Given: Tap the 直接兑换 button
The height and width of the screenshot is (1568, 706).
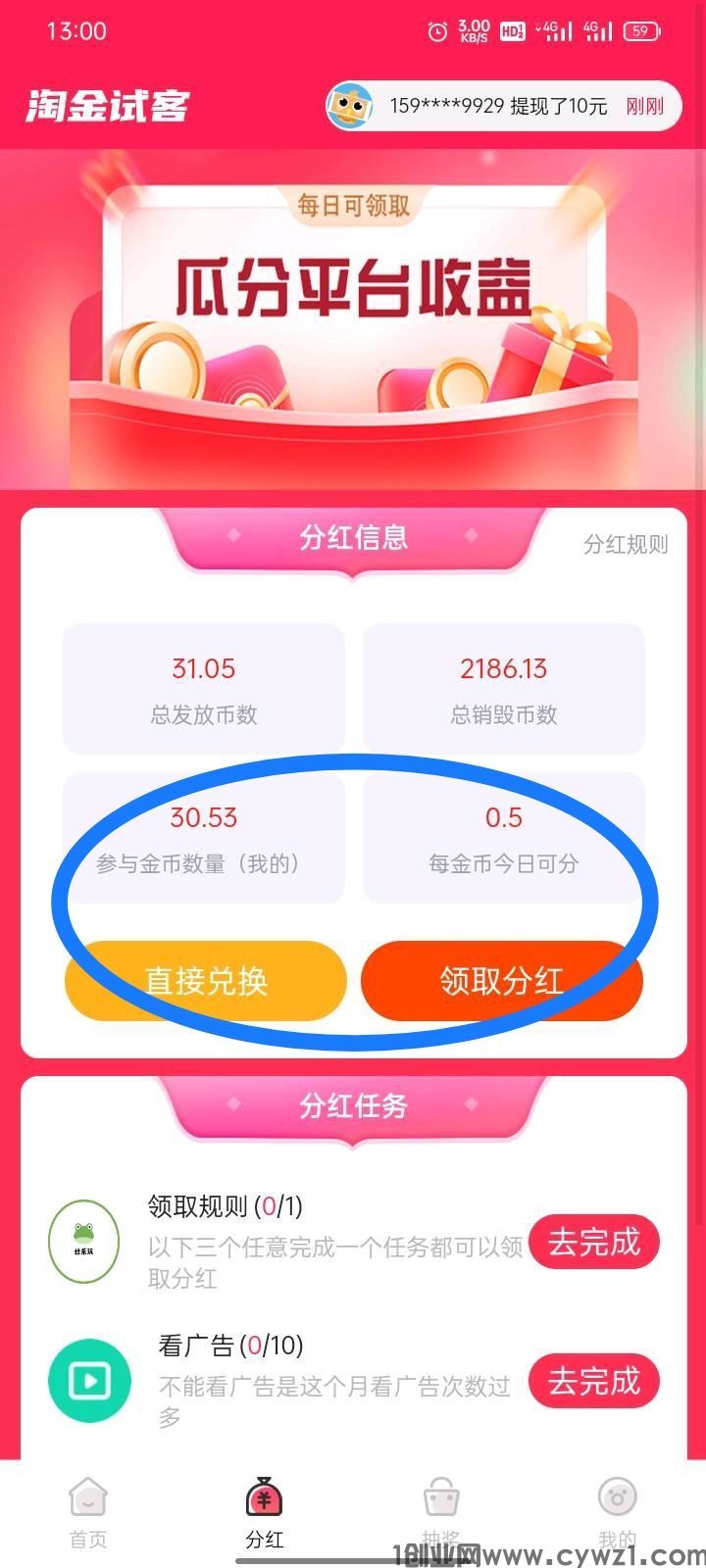Looking at the screenshot, I should click(x=206, y=981).
